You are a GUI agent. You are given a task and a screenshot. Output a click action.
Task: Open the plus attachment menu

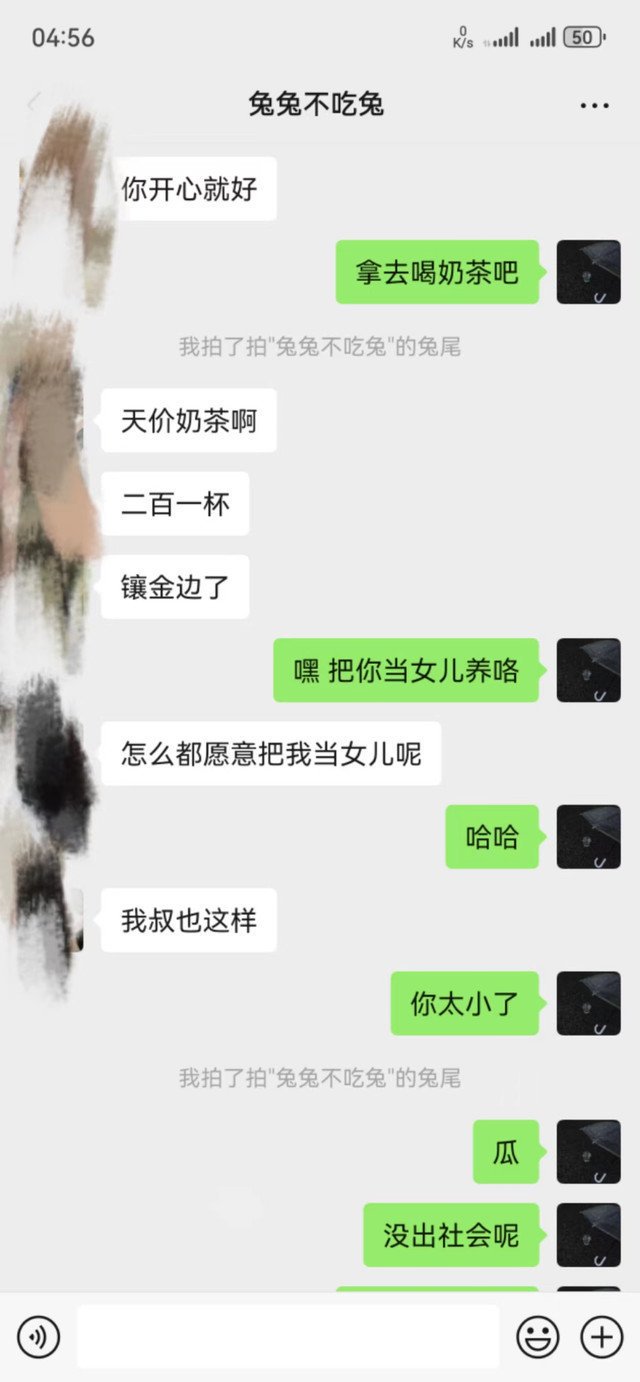coord(602,1336)
